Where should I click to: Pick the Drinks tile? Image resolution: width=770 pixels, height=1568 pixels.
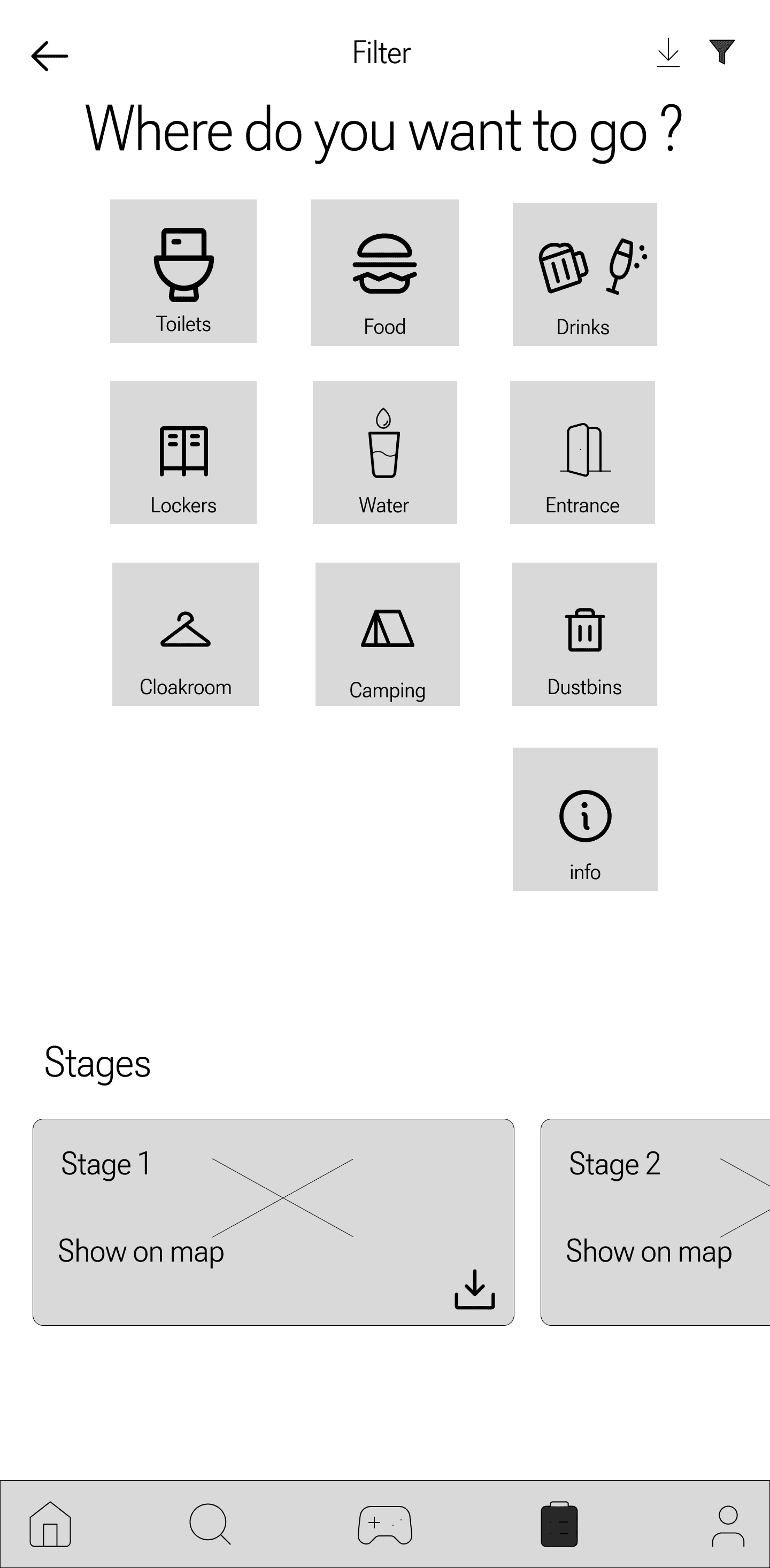(584, 274)
